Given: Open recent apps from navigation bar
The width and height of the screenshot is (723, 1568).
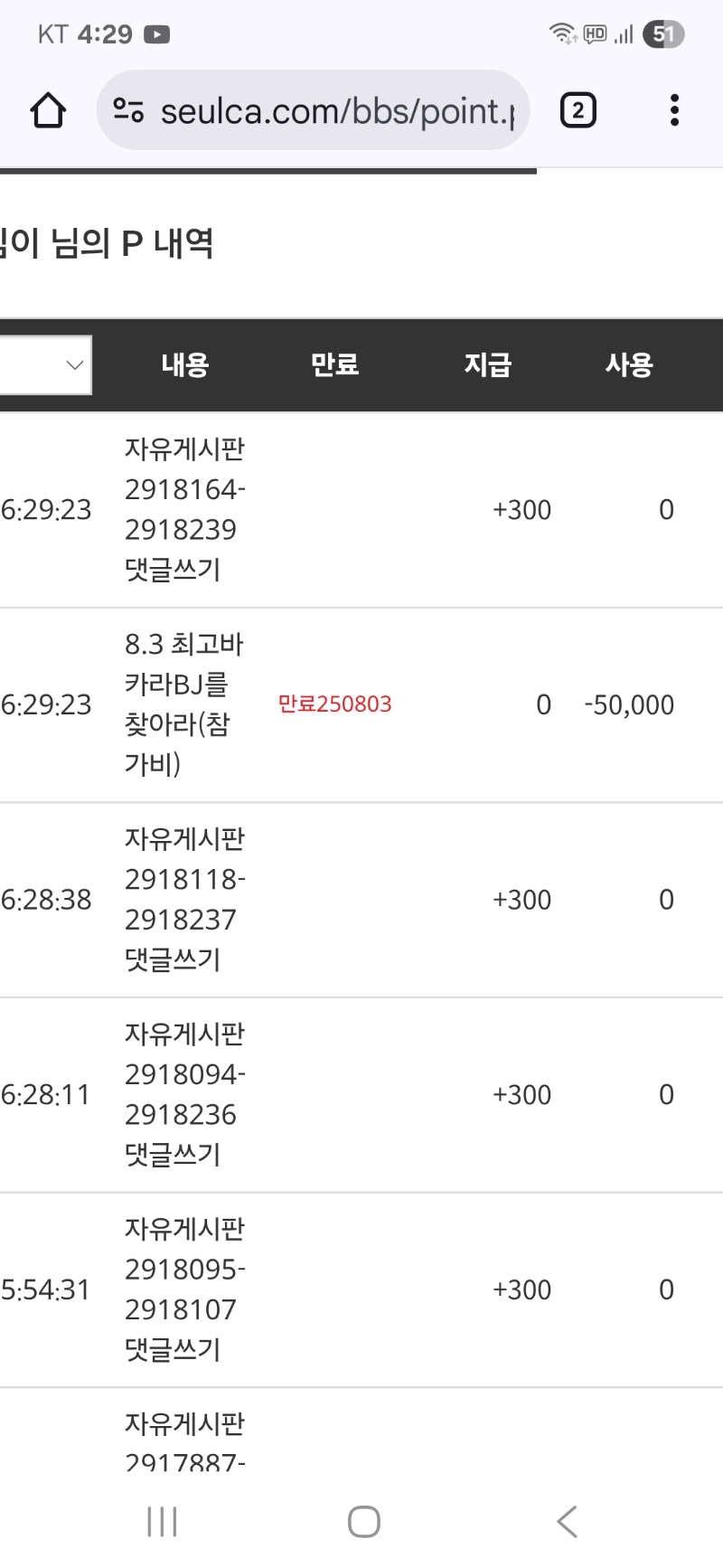Looking at the screenshot, I should (162, 1521).
